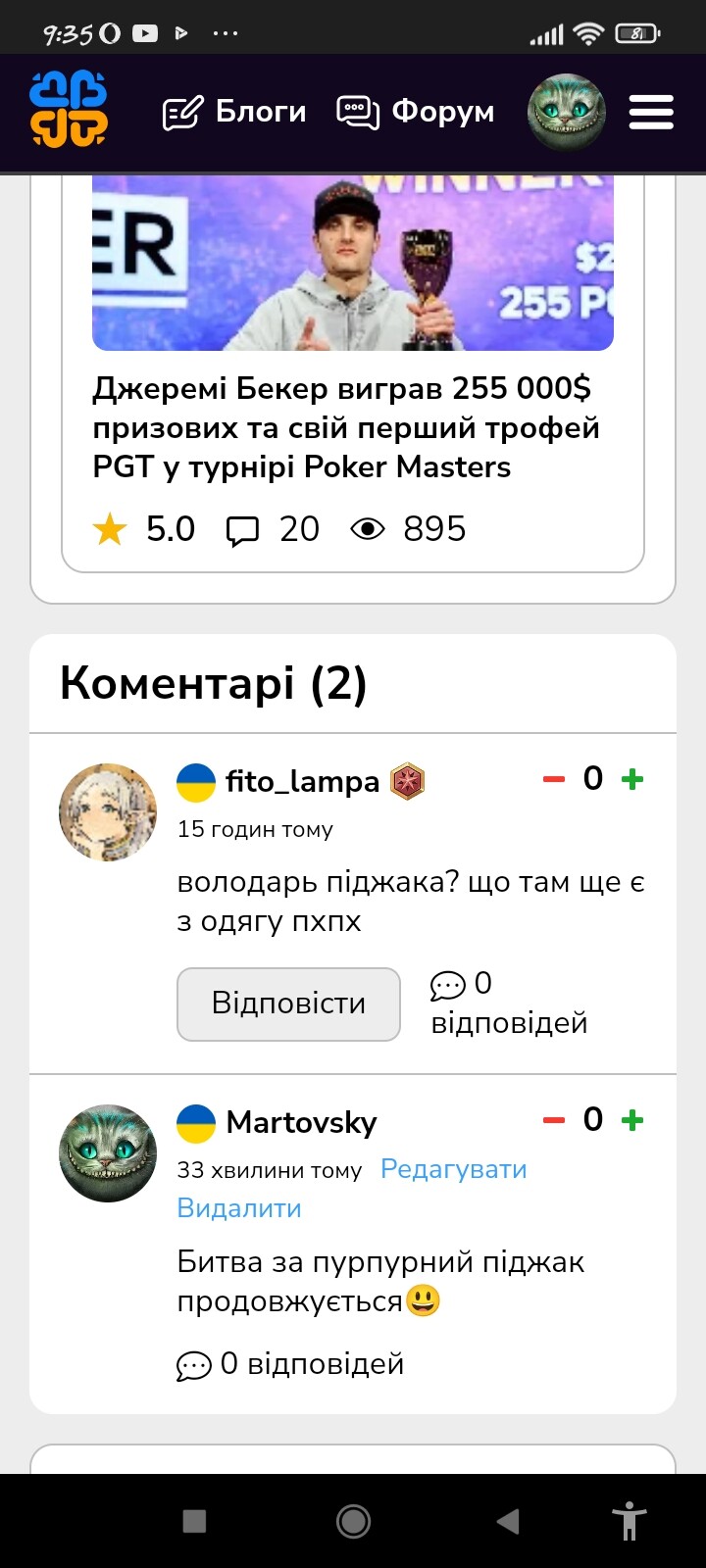Downvote Martovsky's comment with minus
Viewport: 706px width, 1568px height.
554,1120
